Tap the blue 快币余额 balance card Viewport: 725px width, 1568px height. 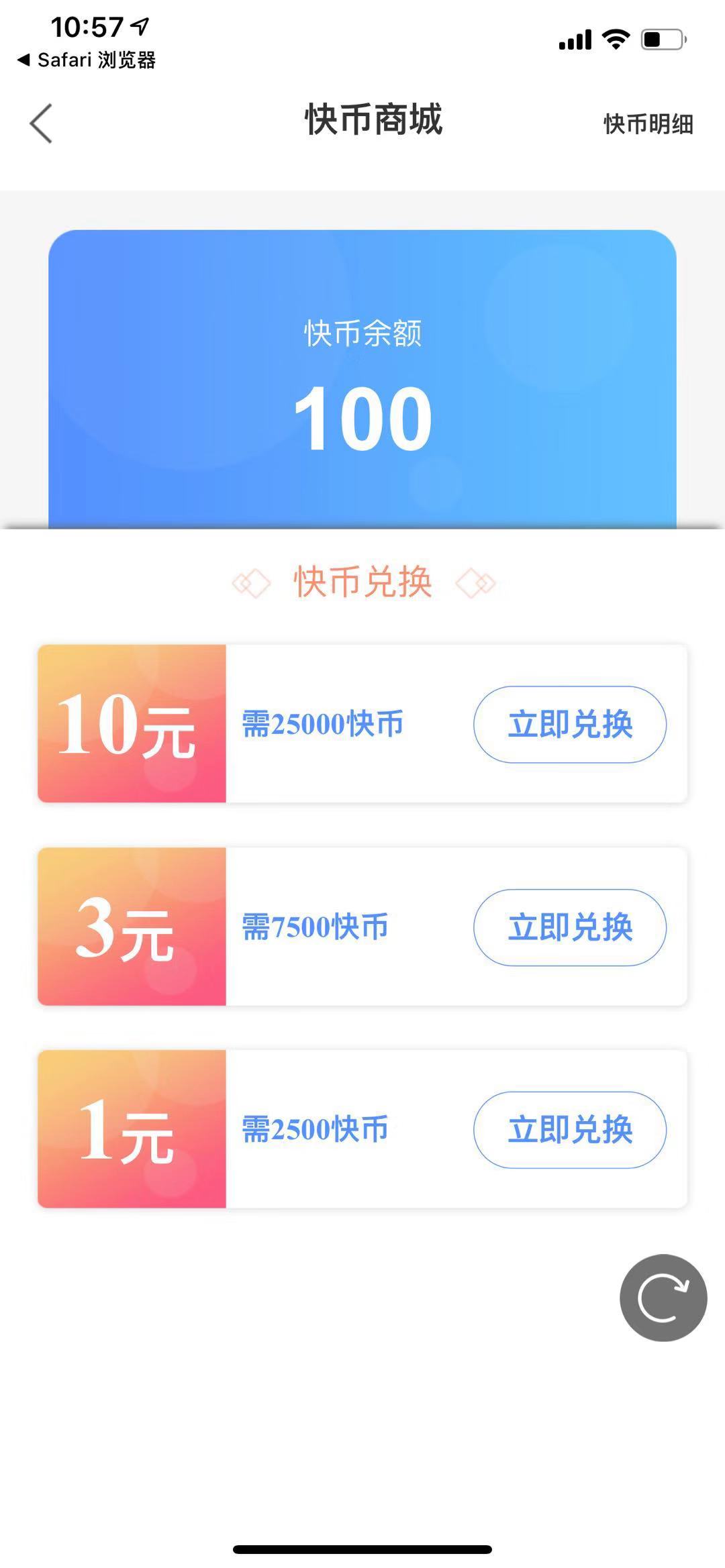pos(362,376)
